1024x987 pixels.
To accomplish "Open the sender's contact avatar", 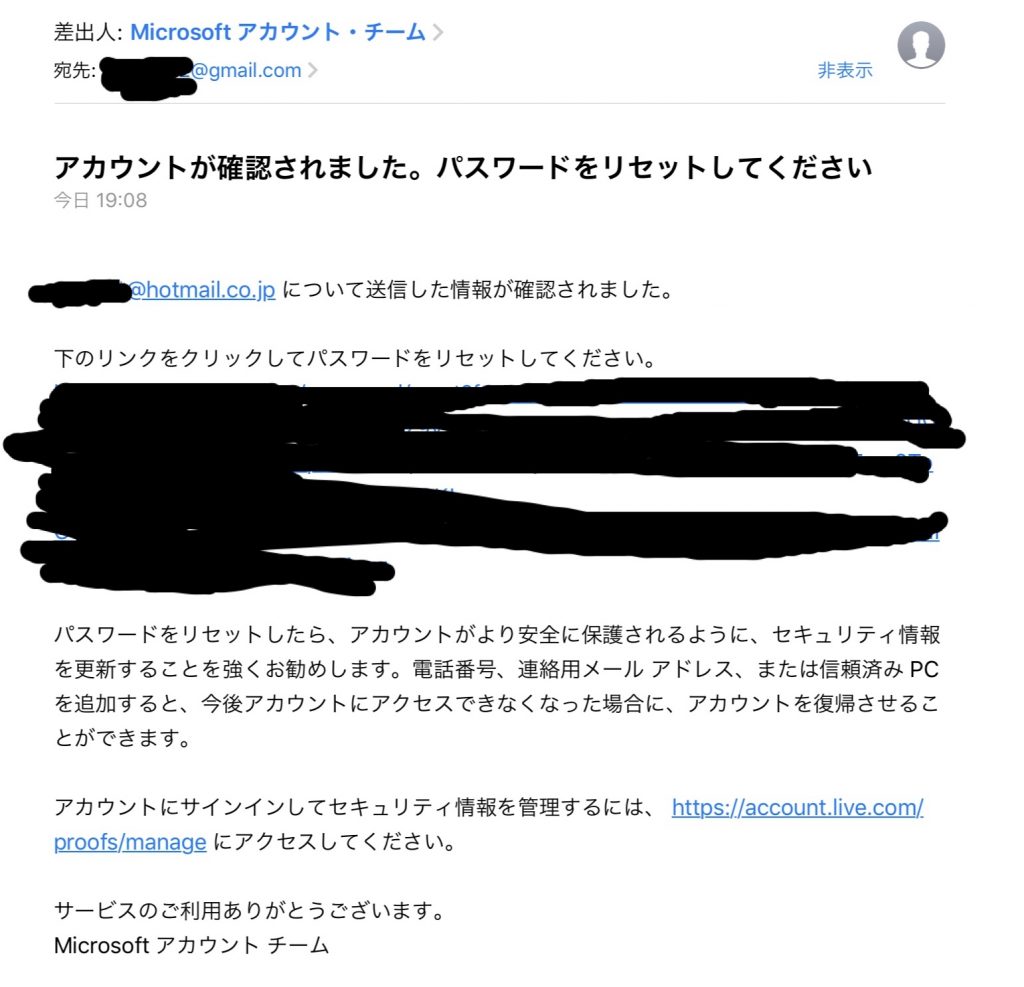I will coord(921,45).
